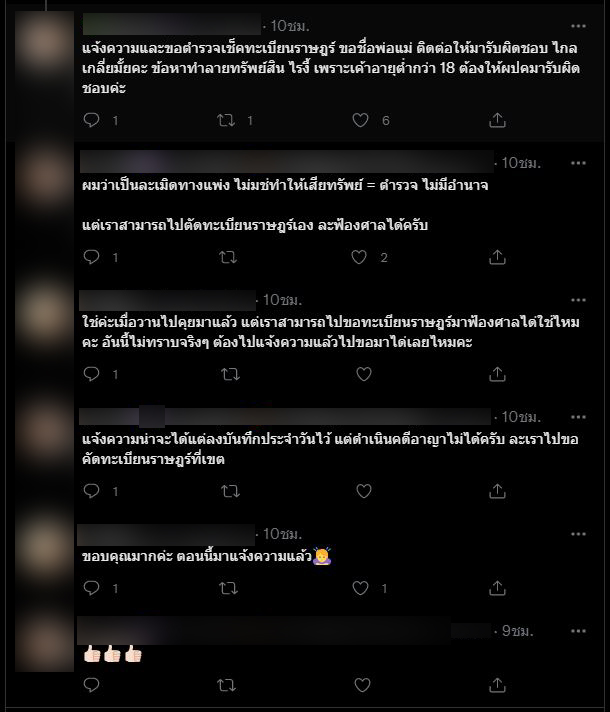Viewport: 610px width, 712px height.
Task: Open overflow menu on the แจ้งความและขอตำรวจ reply
Action: tap(578, 26)
